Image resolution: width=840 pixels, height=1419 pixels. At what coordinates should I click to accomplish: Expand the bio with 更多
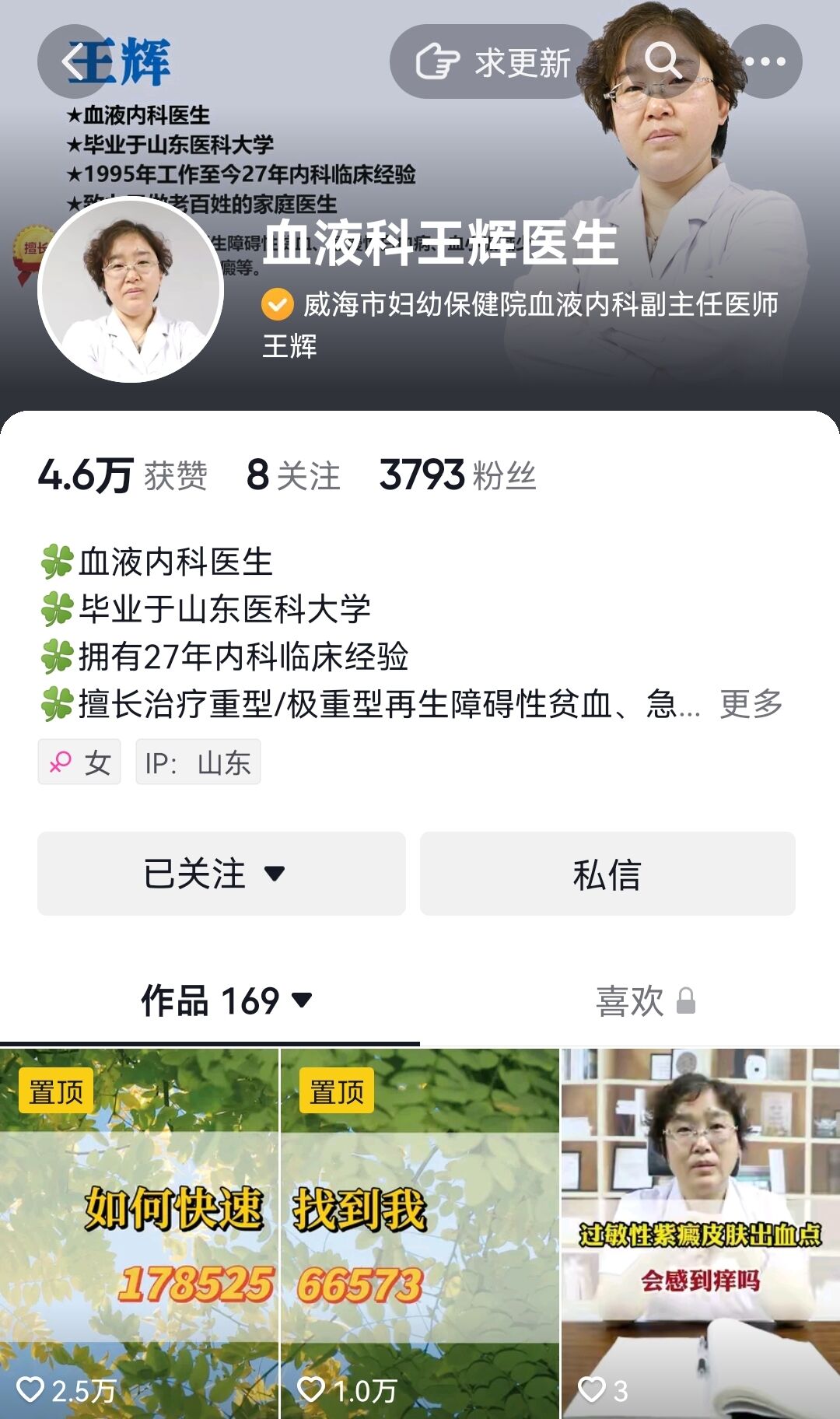point(750,703)
